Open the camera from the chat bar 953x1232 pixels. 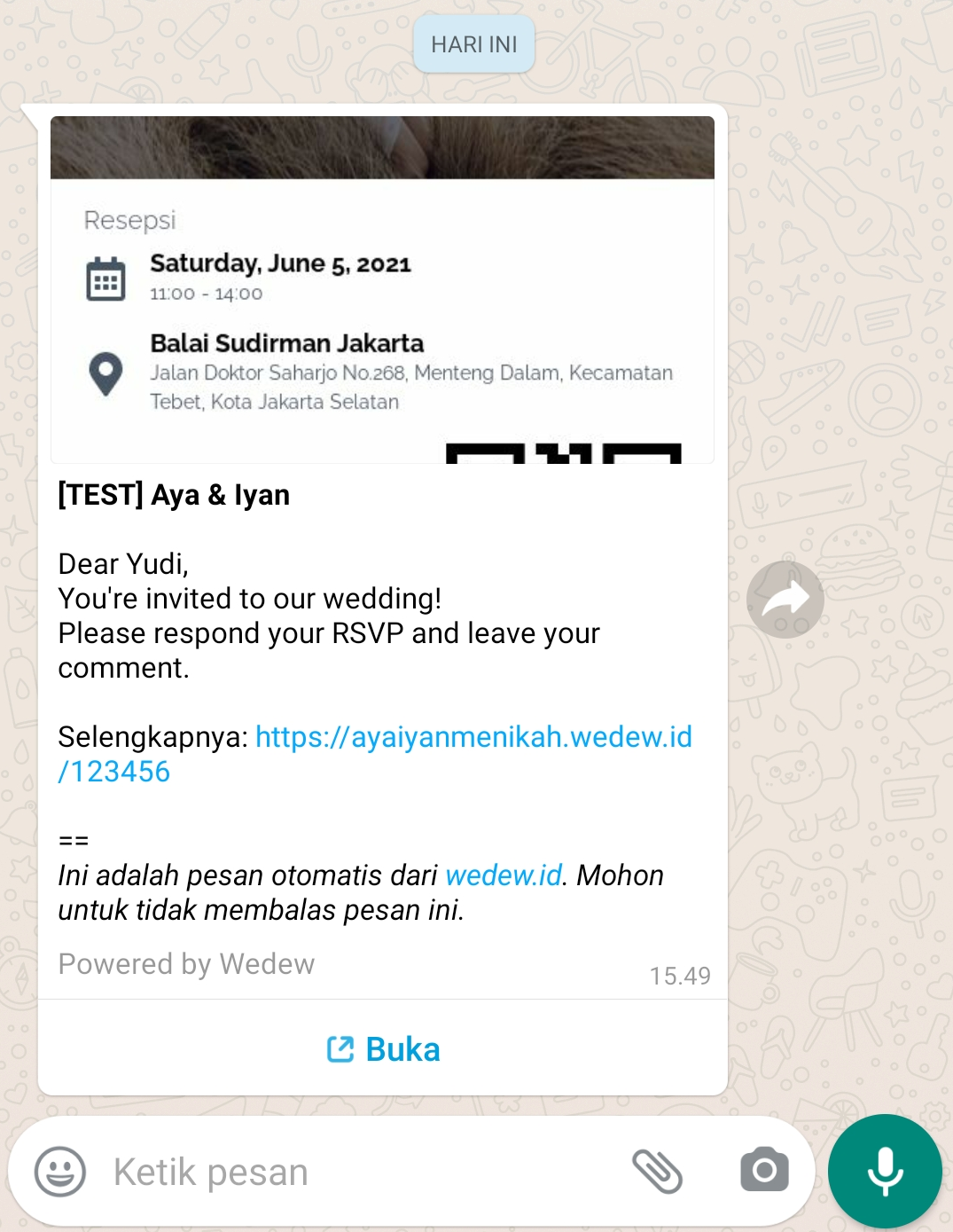click(764, 1170)
